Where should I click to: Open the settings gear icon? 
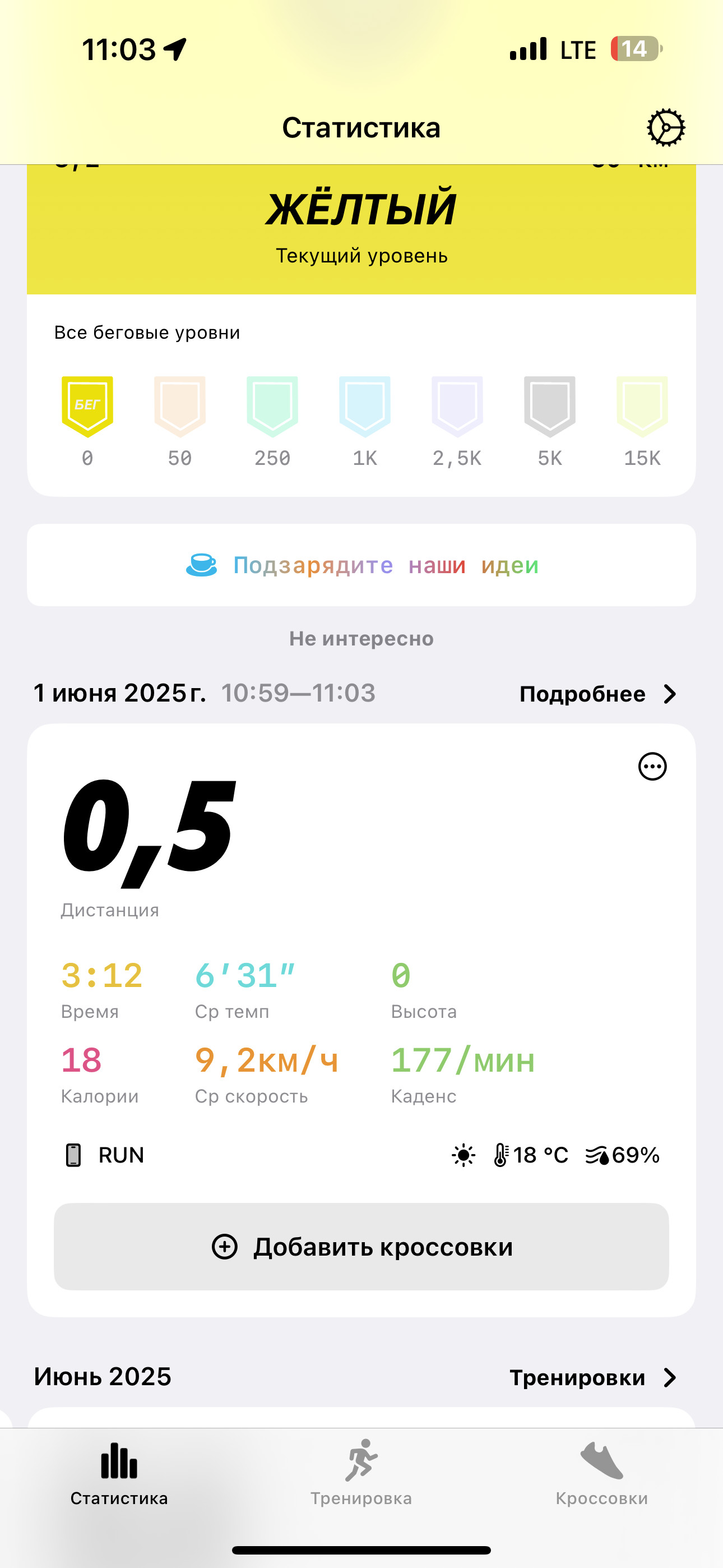[x=666, y=128]
